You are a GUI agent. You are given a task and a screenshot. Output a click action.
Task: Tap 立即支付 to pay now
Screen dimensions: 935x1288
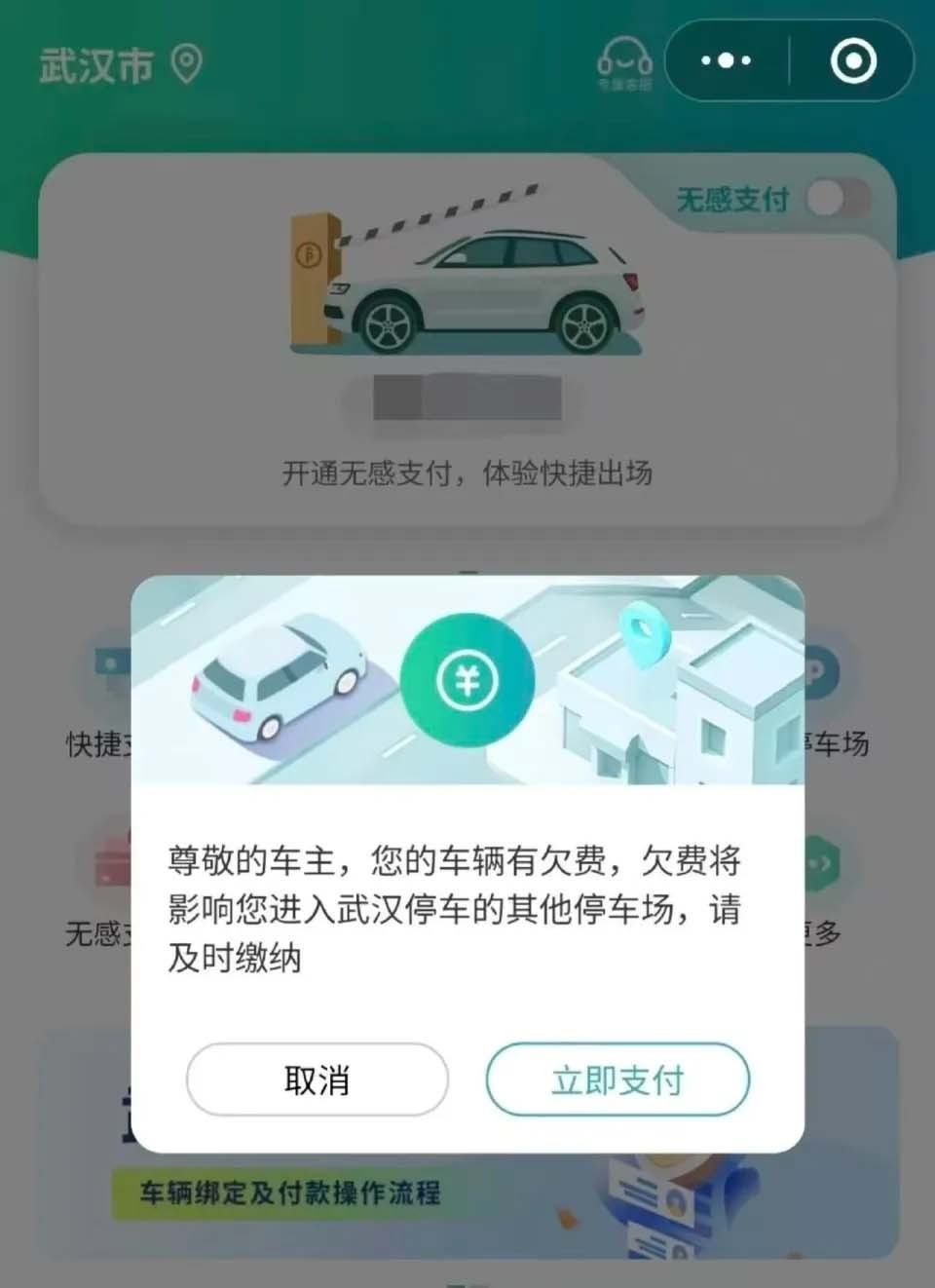pyautogui.click(x=617, y=1080)
